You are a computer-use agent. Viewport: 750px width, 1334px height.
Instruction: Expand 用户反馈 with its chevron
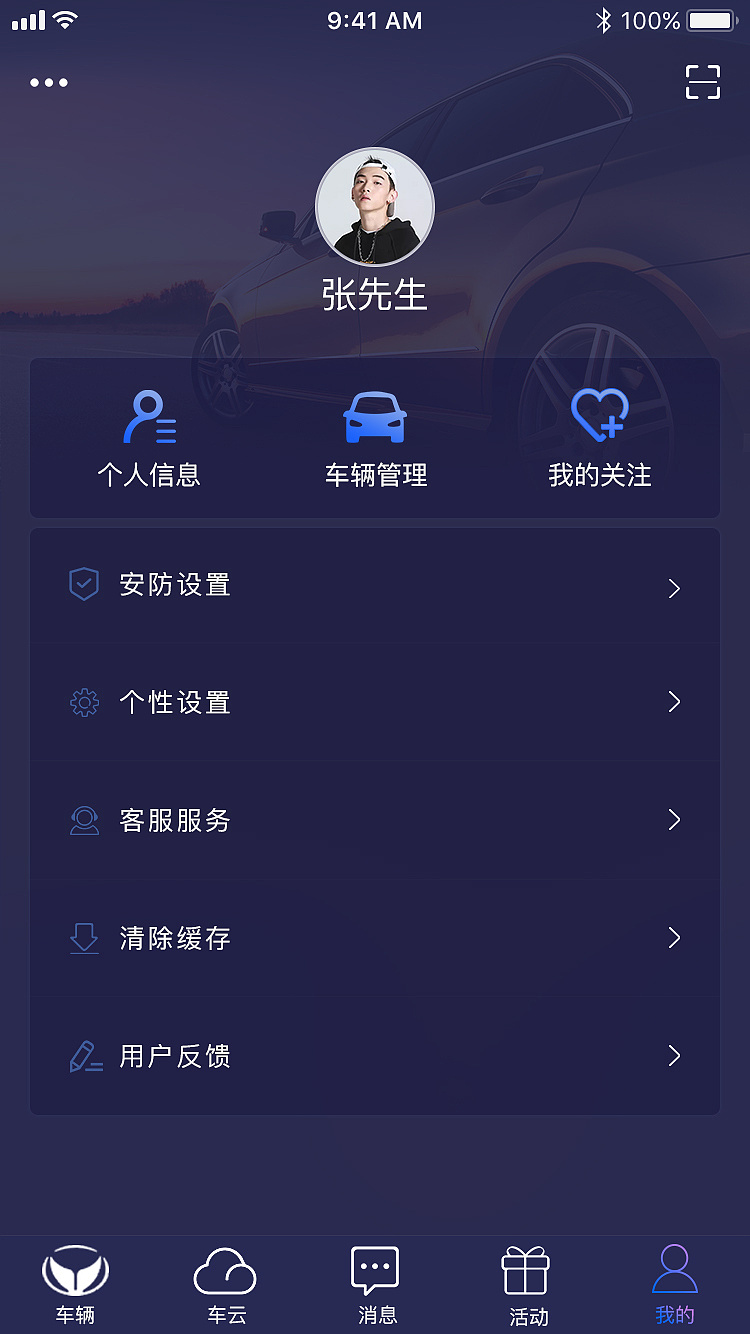pyautogui.click(x=673, y=1056)
